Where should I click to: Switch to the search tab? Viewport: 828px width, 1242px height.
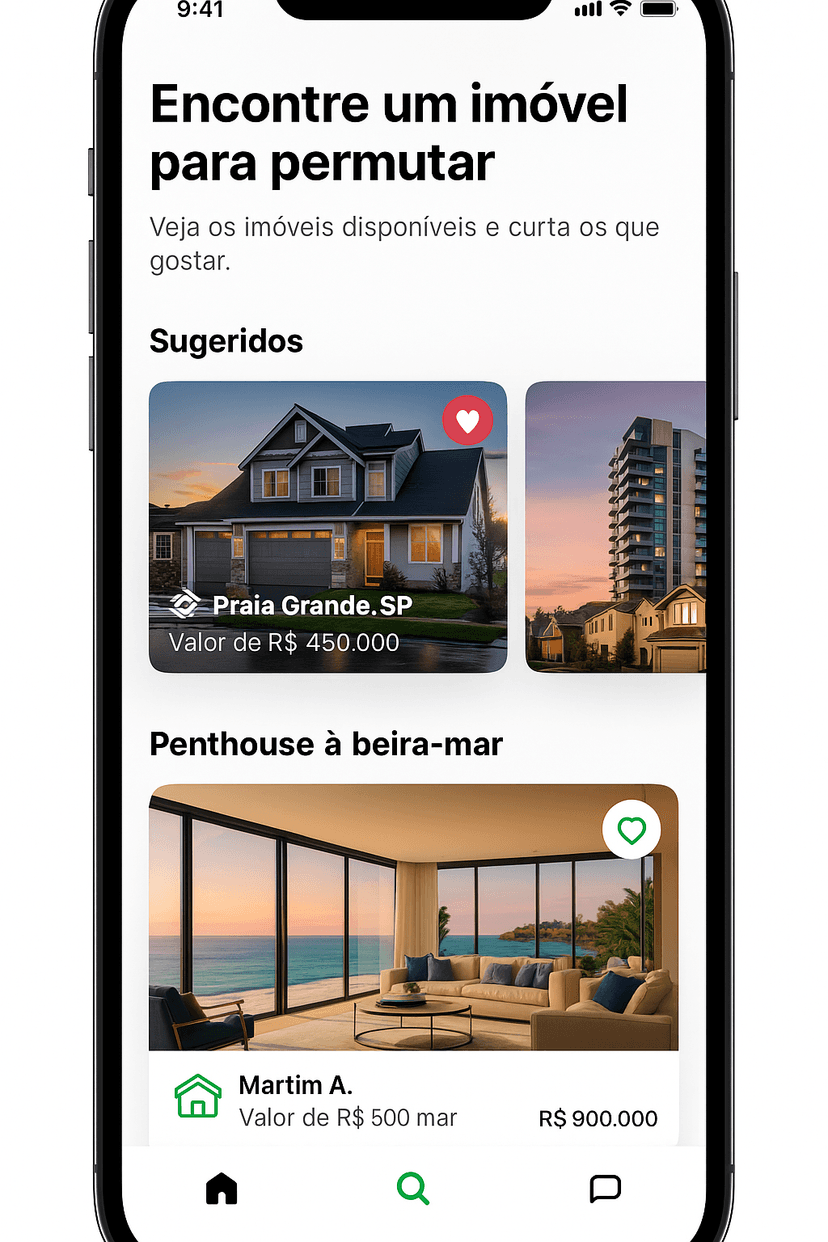coord(413,1188)
